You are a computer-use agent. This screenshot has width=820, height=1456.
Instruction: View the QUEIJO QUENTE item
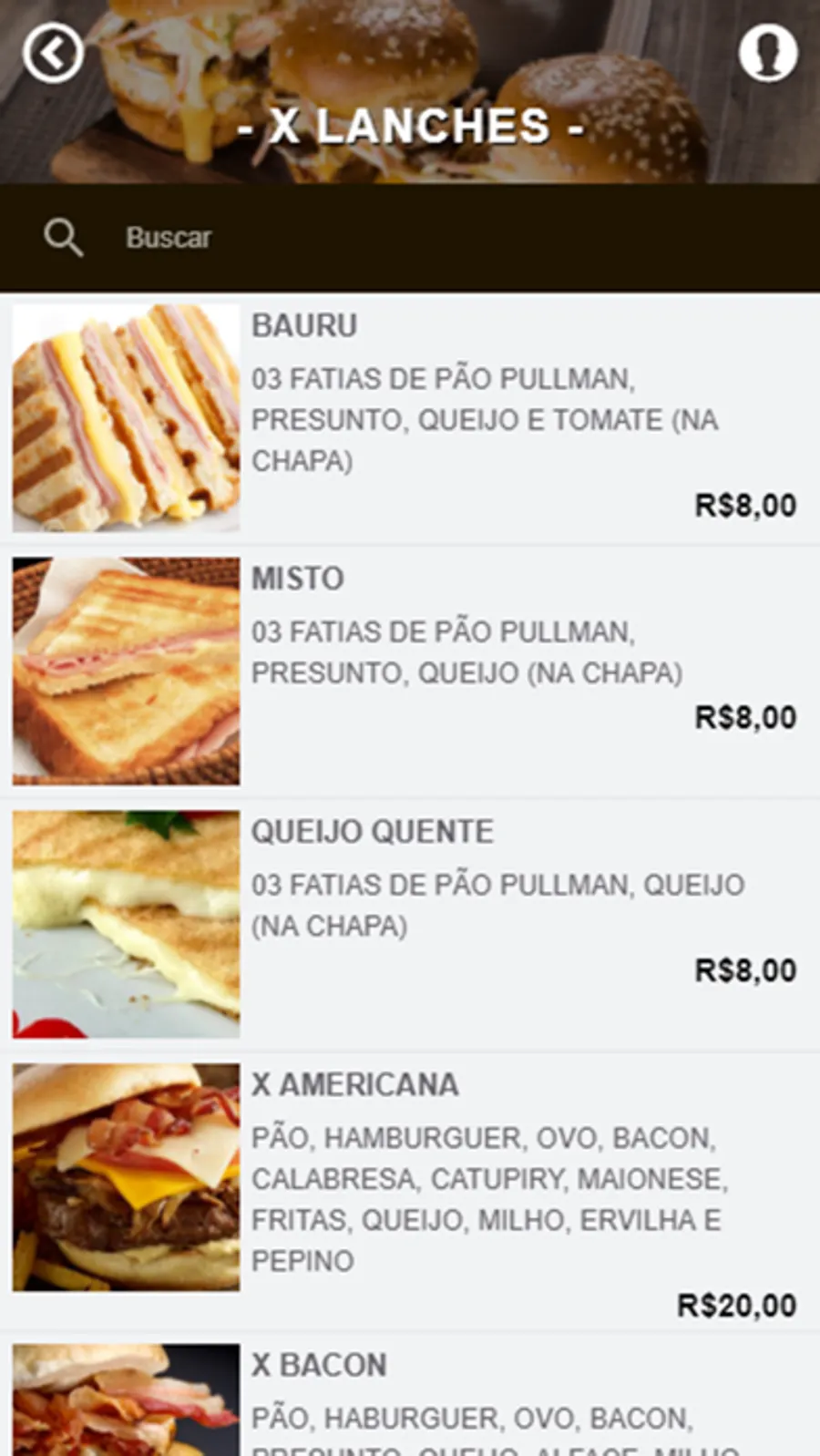tap(410, 924)
